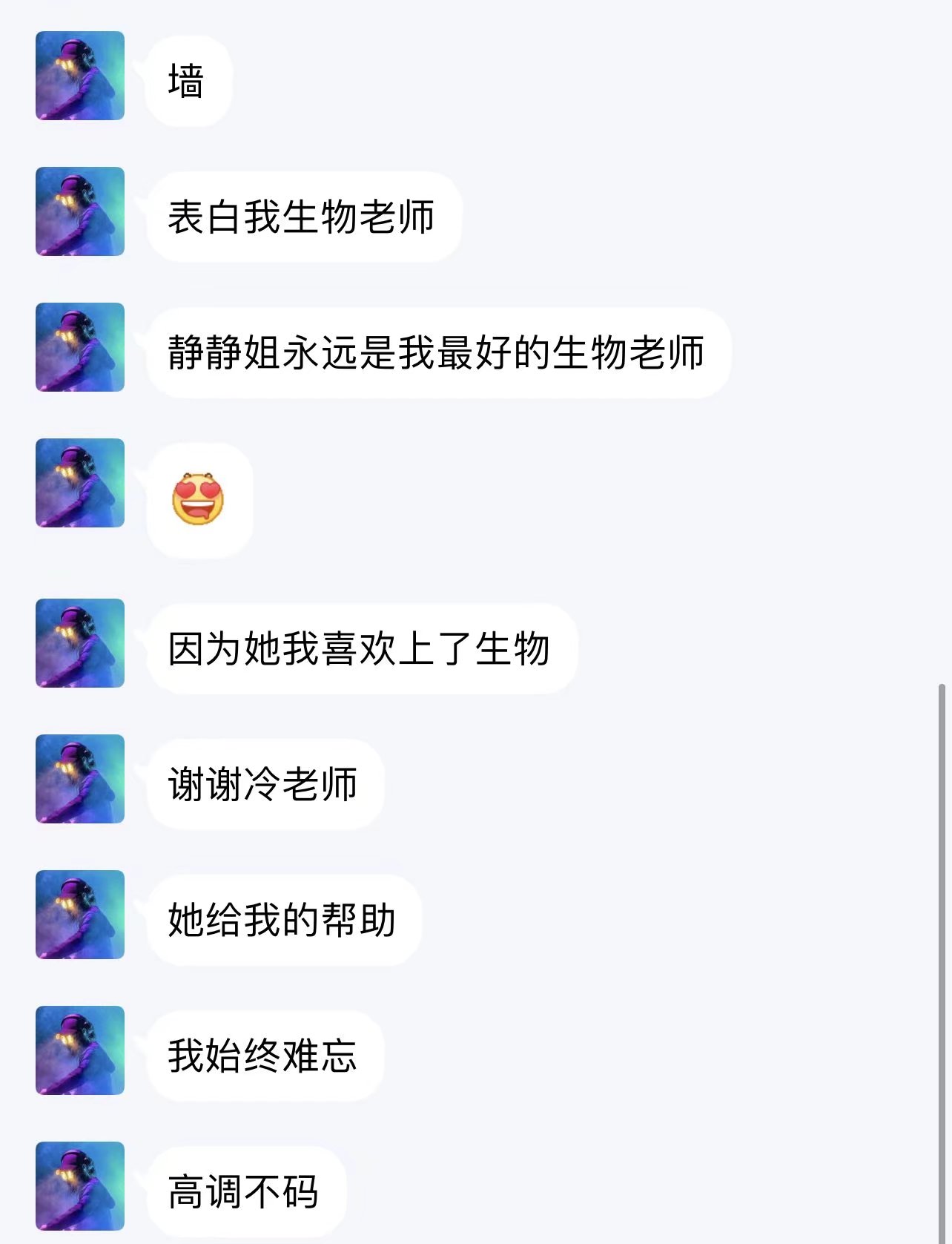The width and height of the screenshot is (952, 1244).
Task: Tap the avatar beside 谢谢冷老师
Action: [80, 779]
